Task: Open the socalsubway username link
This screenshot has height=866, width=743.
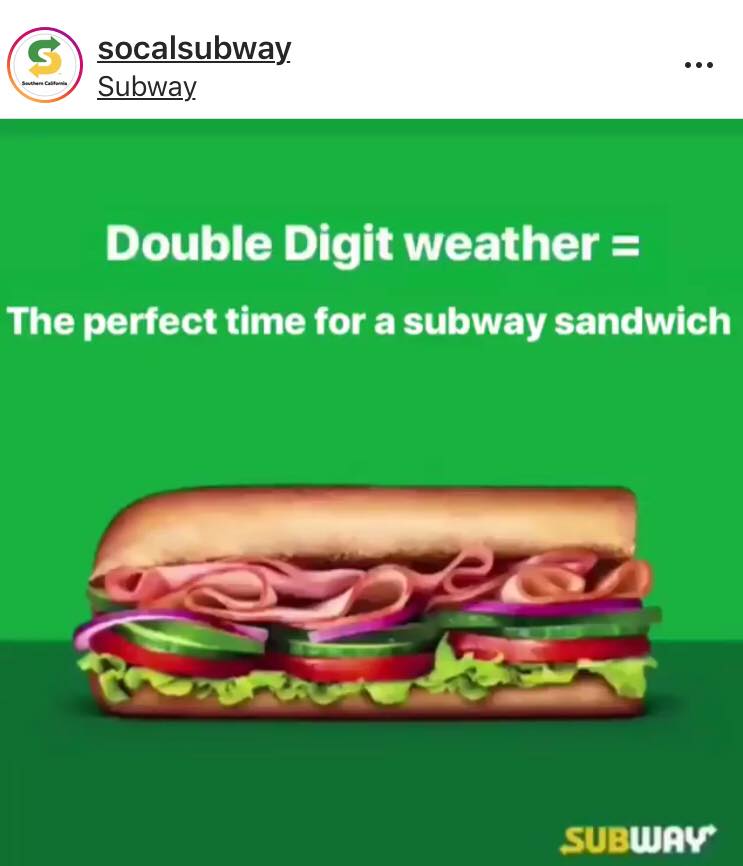Action: (194, 48)
